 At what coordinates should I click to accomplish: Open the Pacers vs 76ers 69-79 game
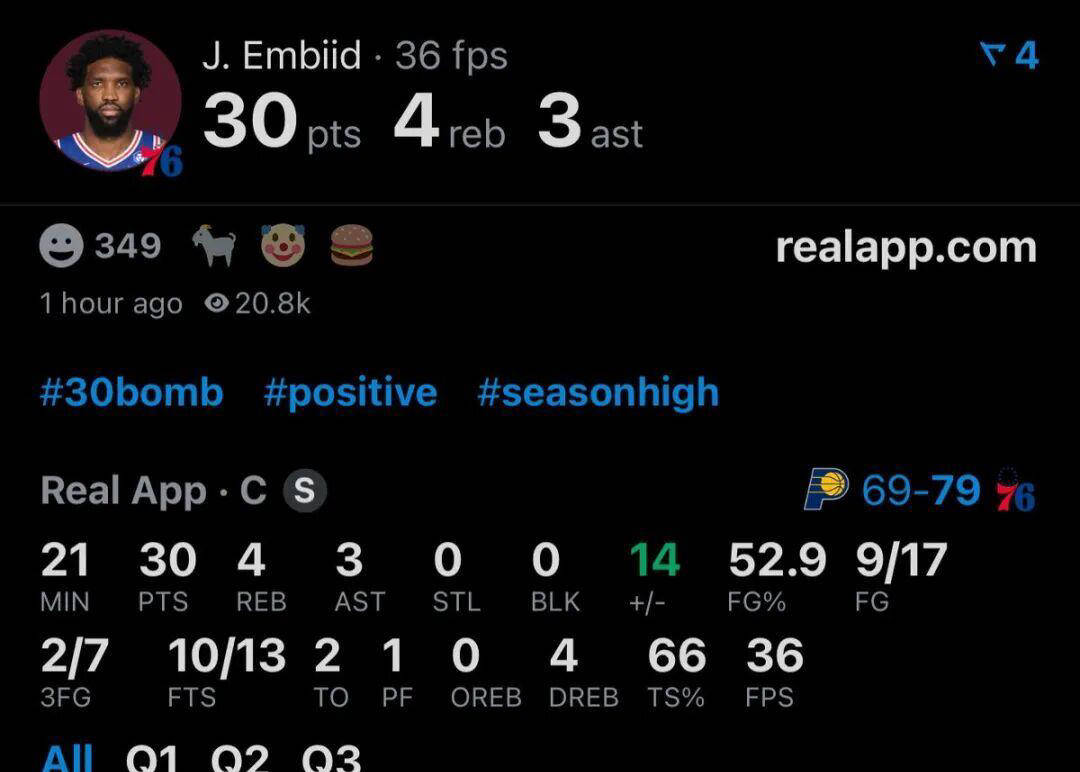point(920,492)
